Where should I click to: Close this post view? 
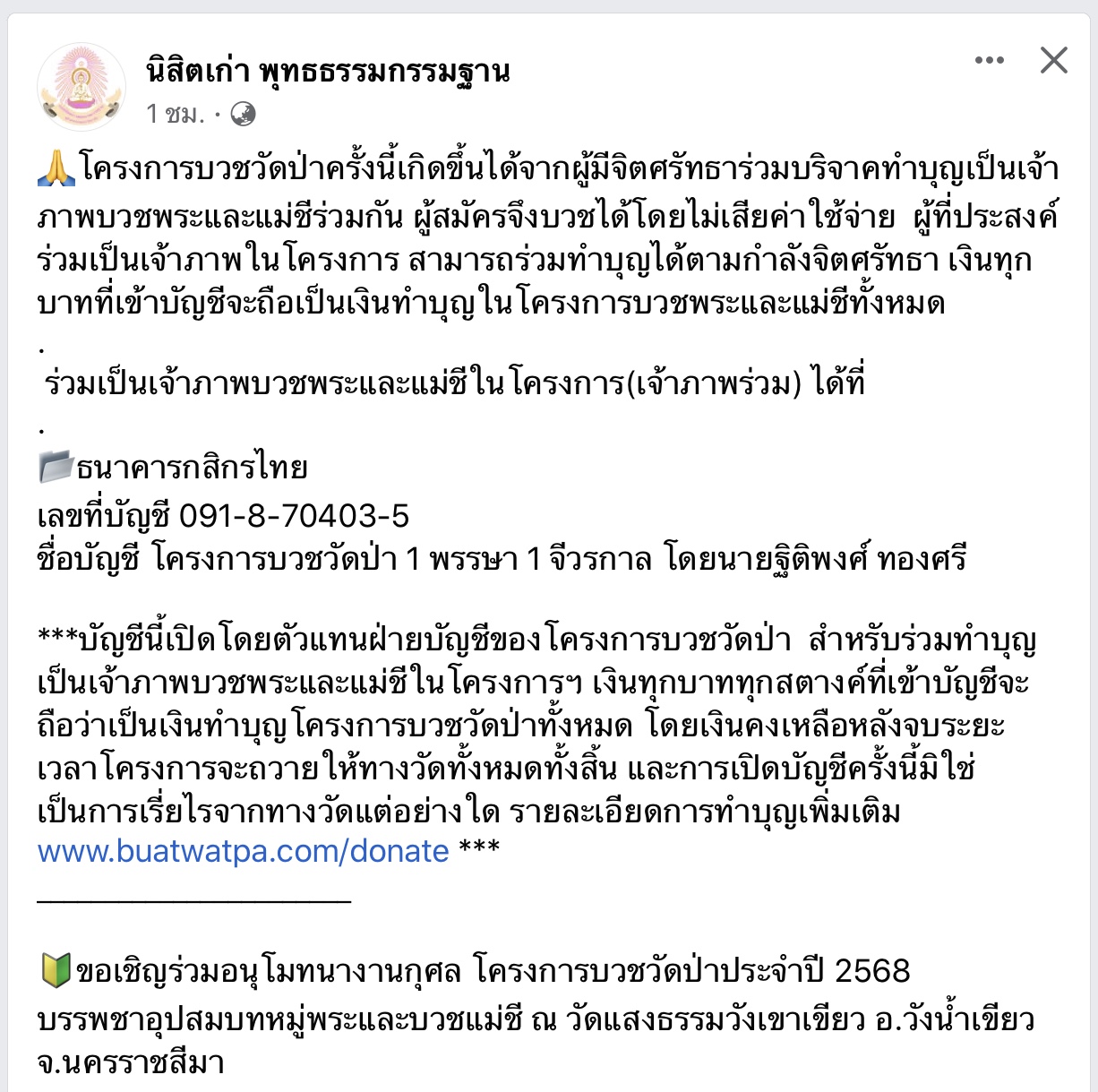tap(1053, 60)
